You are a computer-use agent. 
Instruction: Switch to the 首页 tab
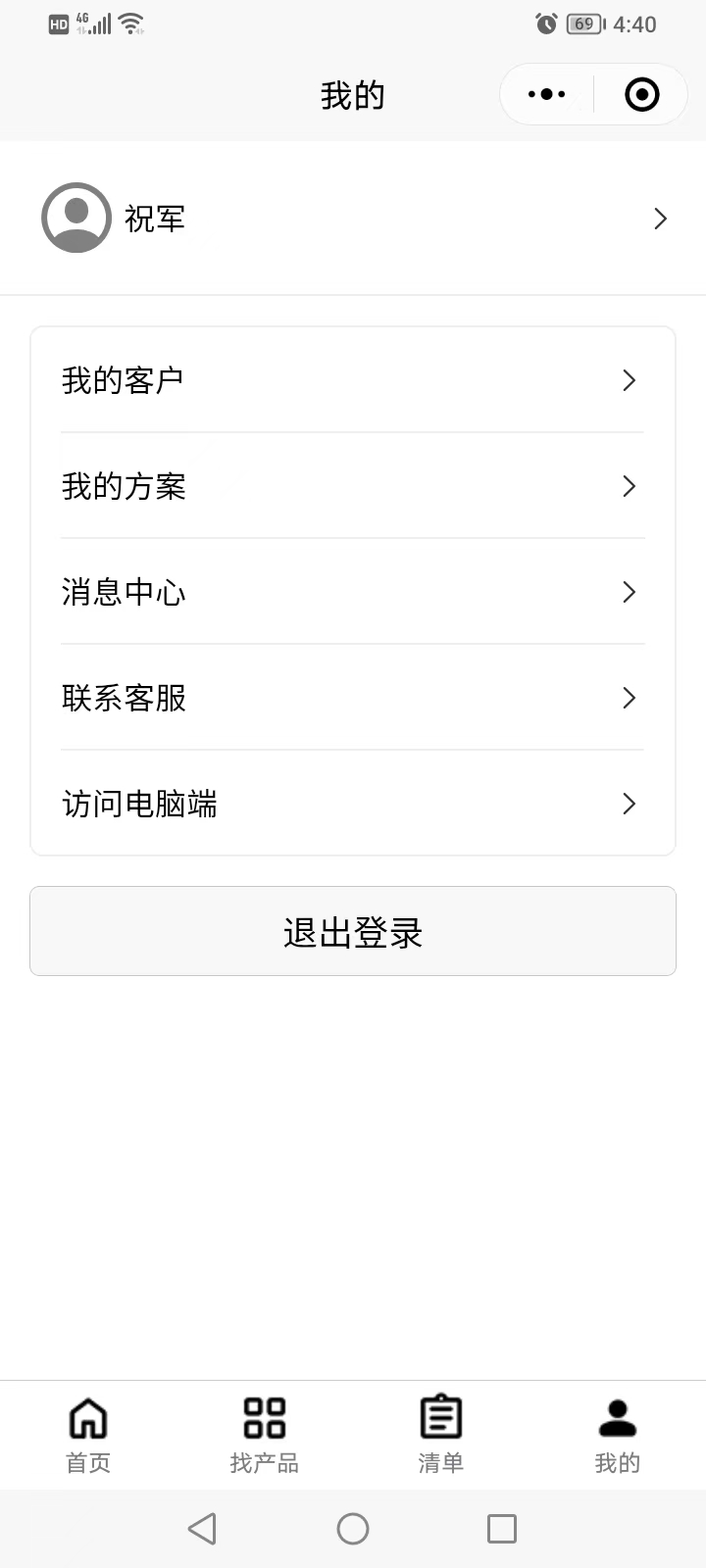coord(88,1435)
